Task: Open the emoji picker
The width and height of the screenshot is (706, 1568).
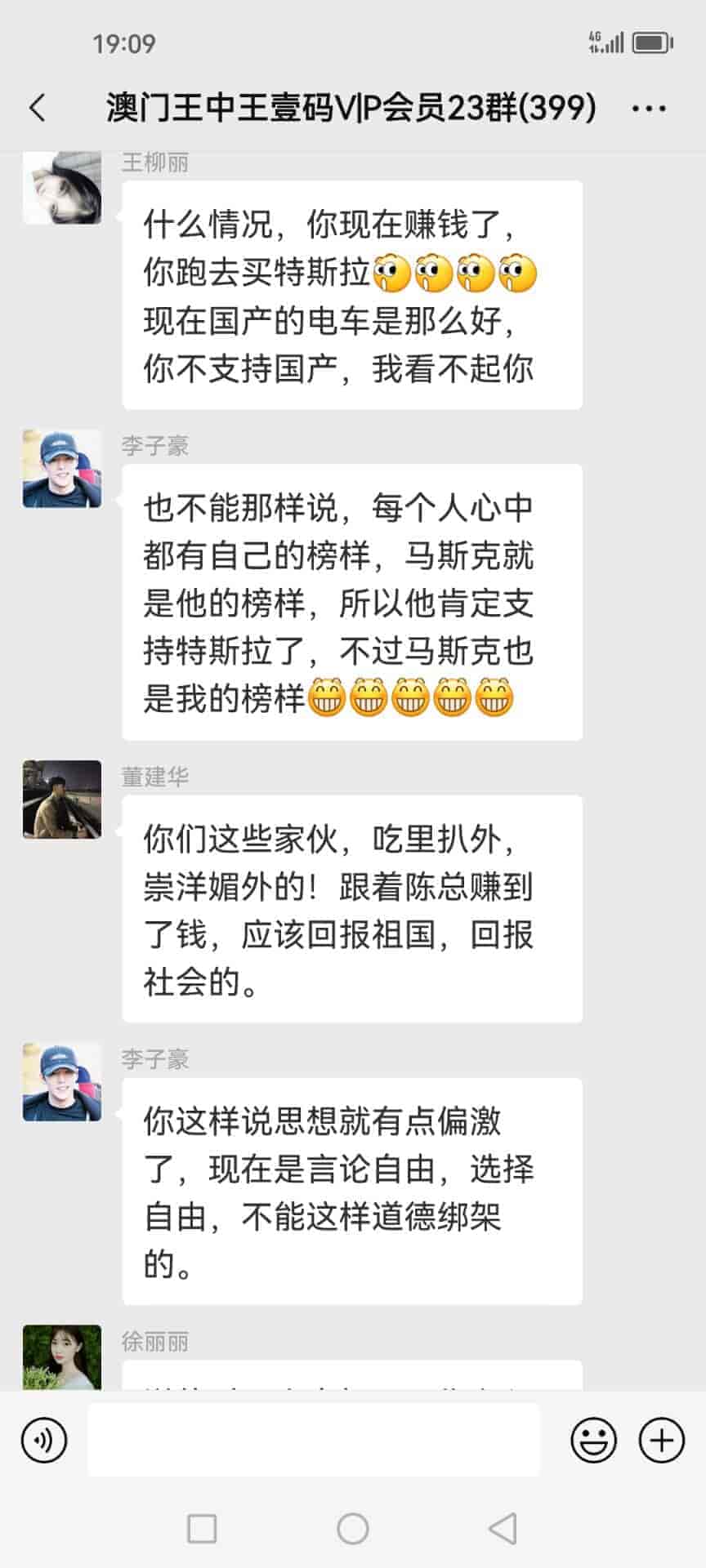Action: (593, 1441)
